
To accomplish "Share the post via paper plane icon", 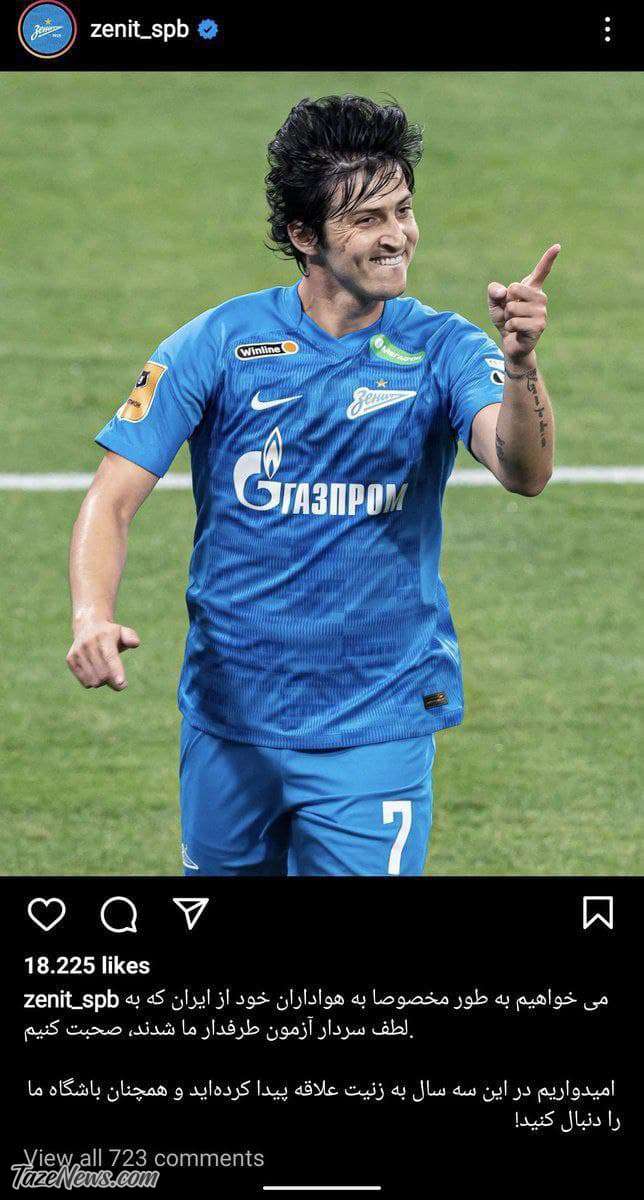I will (190, 912).
